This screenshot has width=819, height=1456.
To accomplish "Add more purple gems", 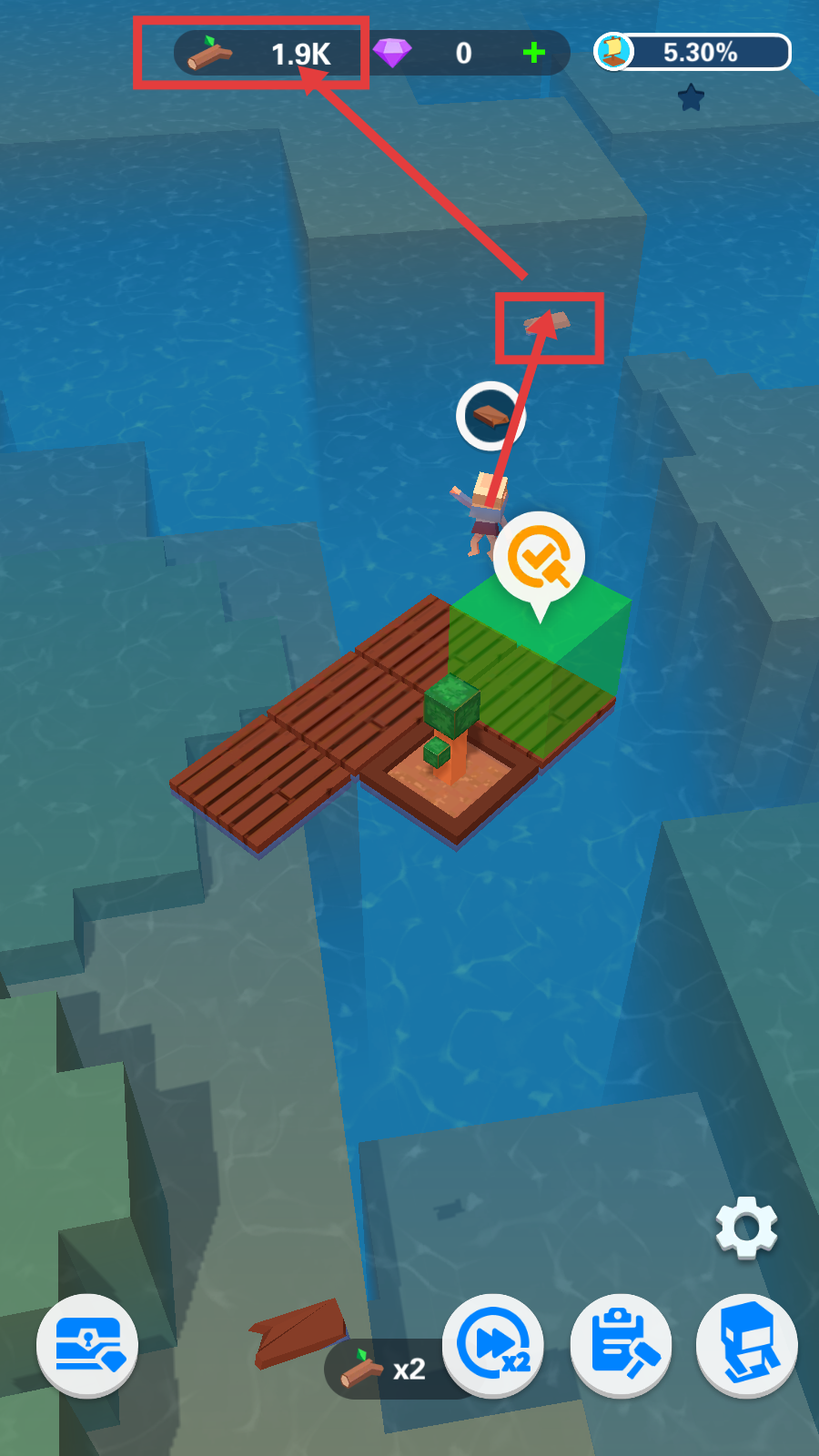I will pyautogui.click(x=534, y=53).
